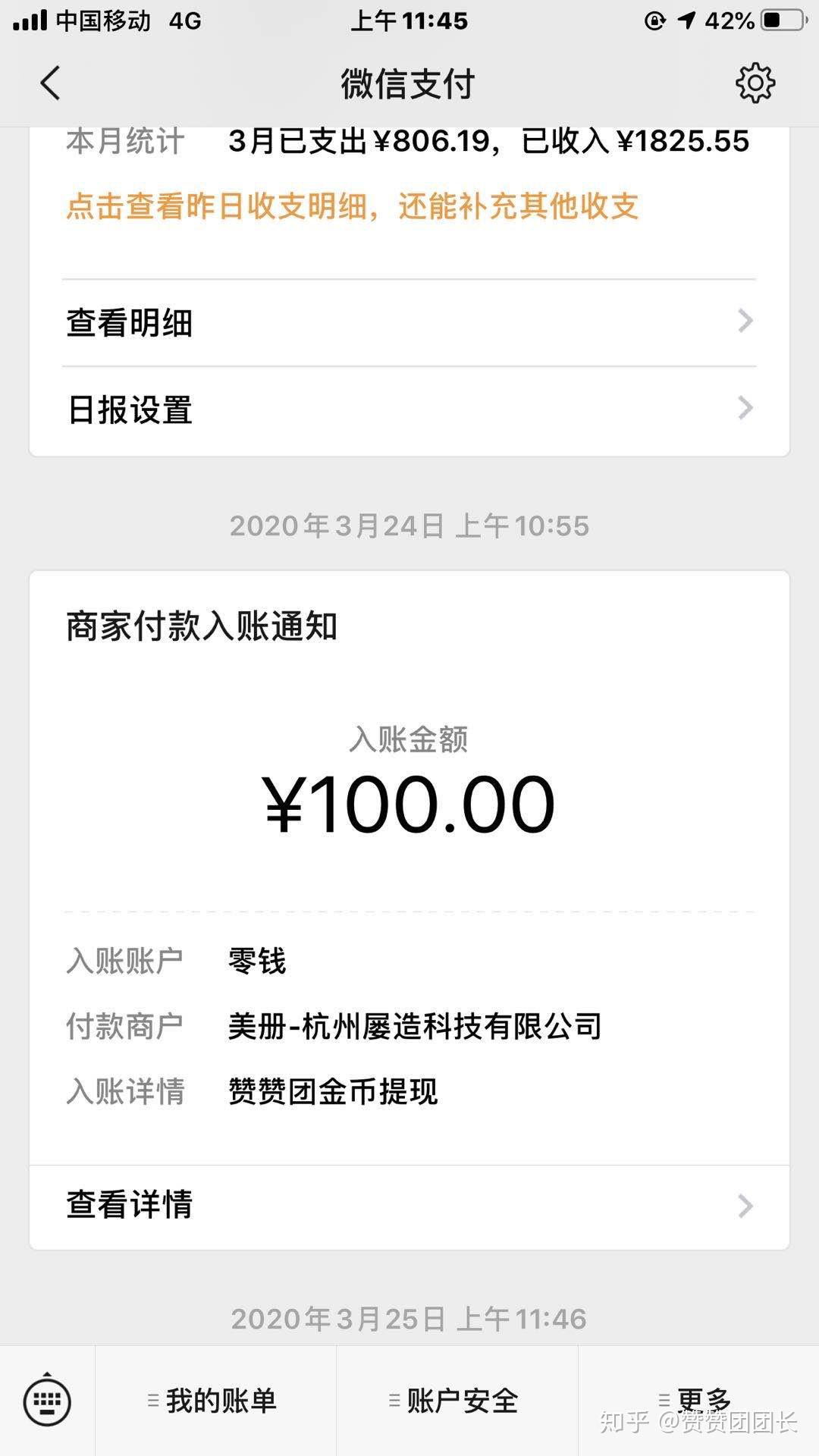Open 账户安全 menu
819x1456 pixels.
456,1401
